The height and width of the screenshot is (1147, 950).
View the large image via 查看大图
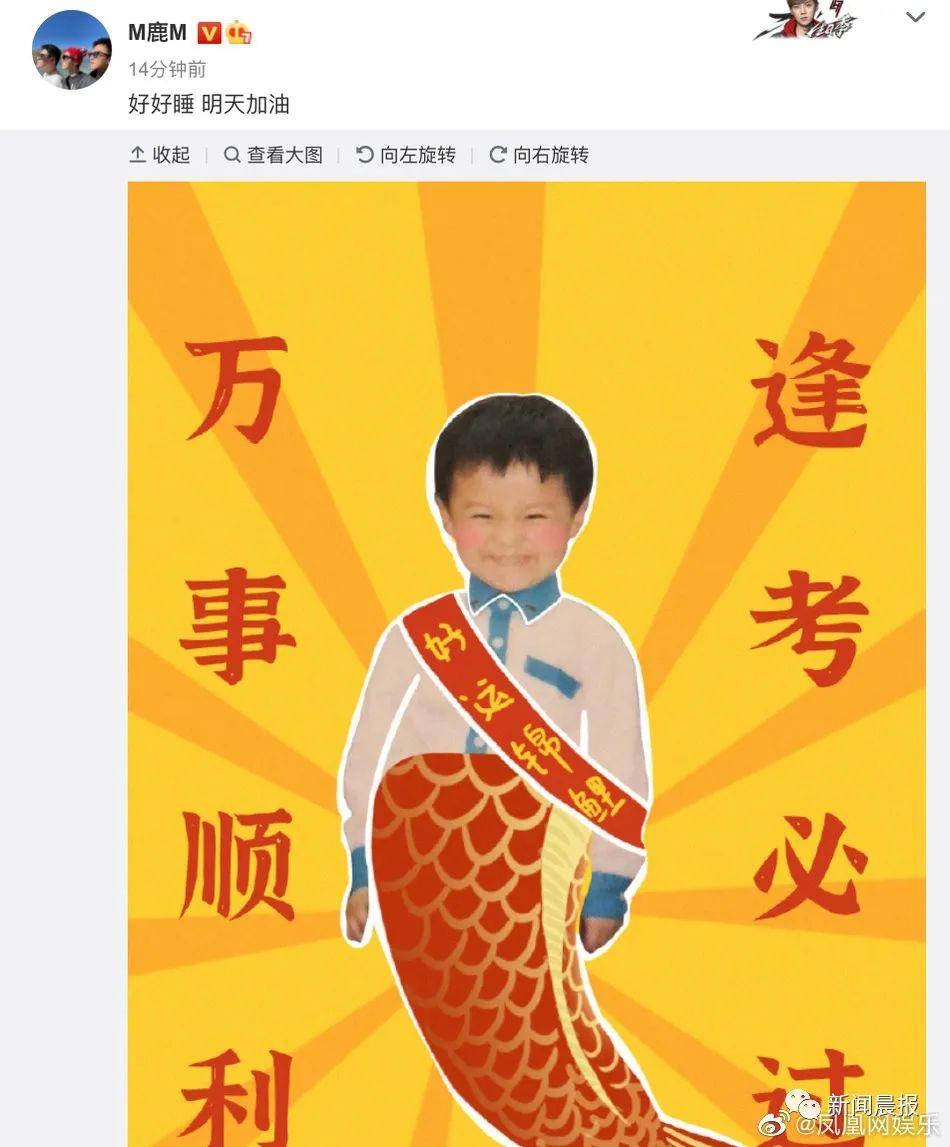point(273,155)
